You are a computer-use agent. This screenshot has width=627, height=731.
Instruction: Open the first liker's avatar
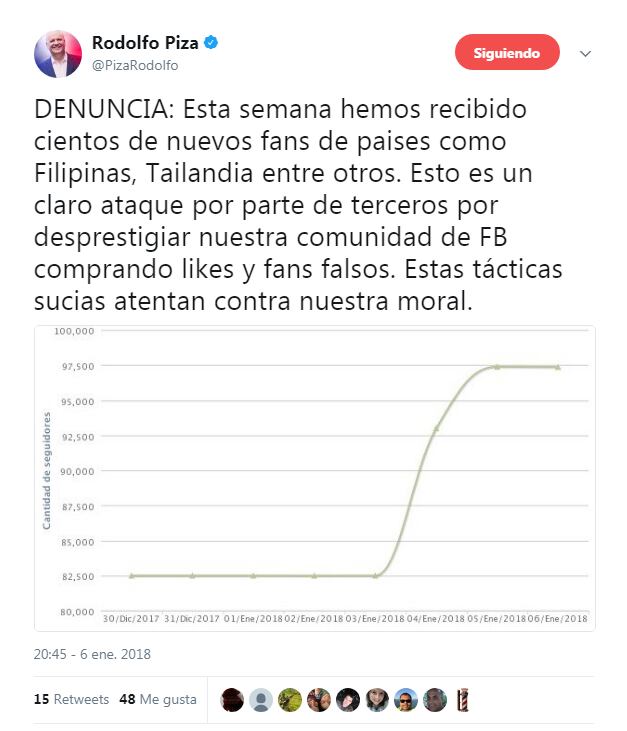click(232, 700)
